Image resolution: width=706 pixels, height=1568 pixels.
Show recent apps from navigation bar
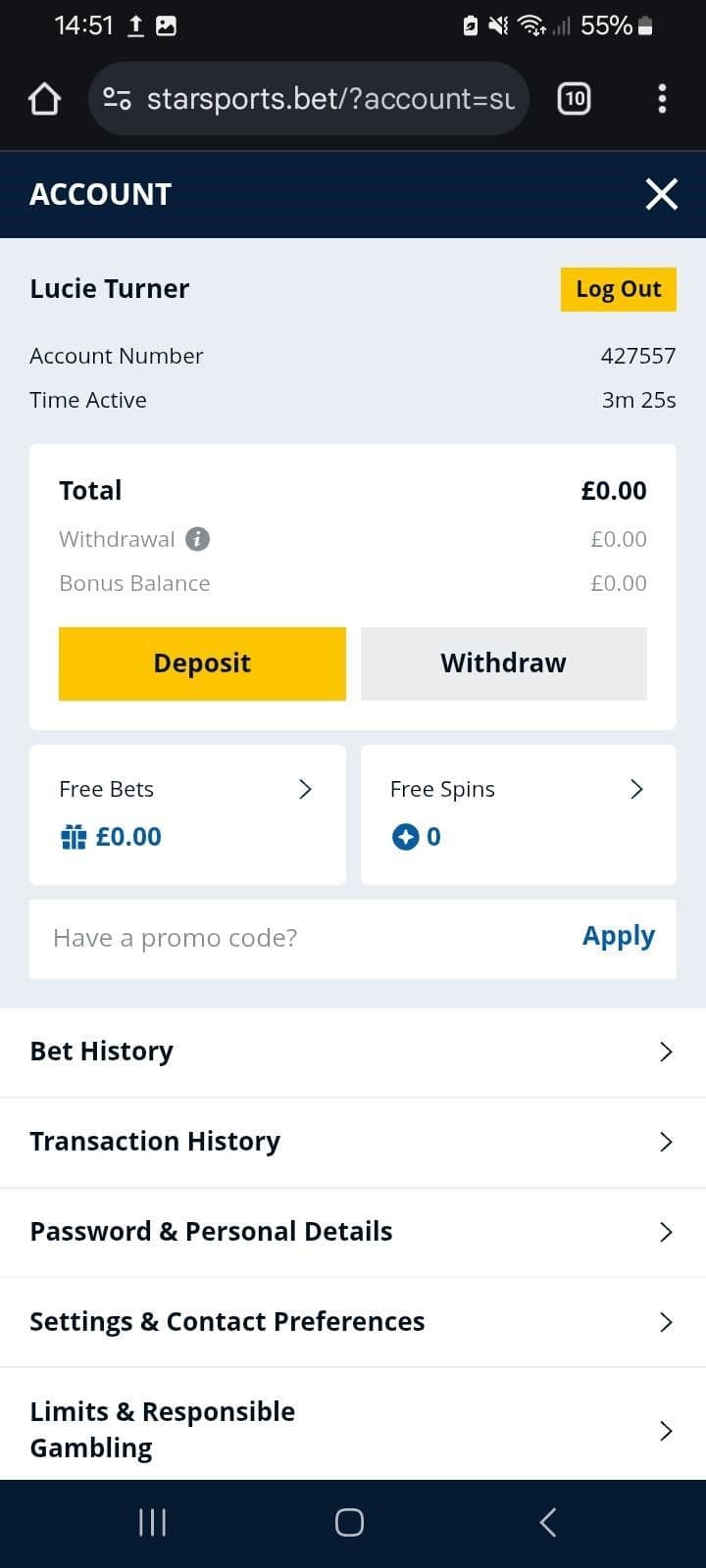click(x=152, y=1522)
